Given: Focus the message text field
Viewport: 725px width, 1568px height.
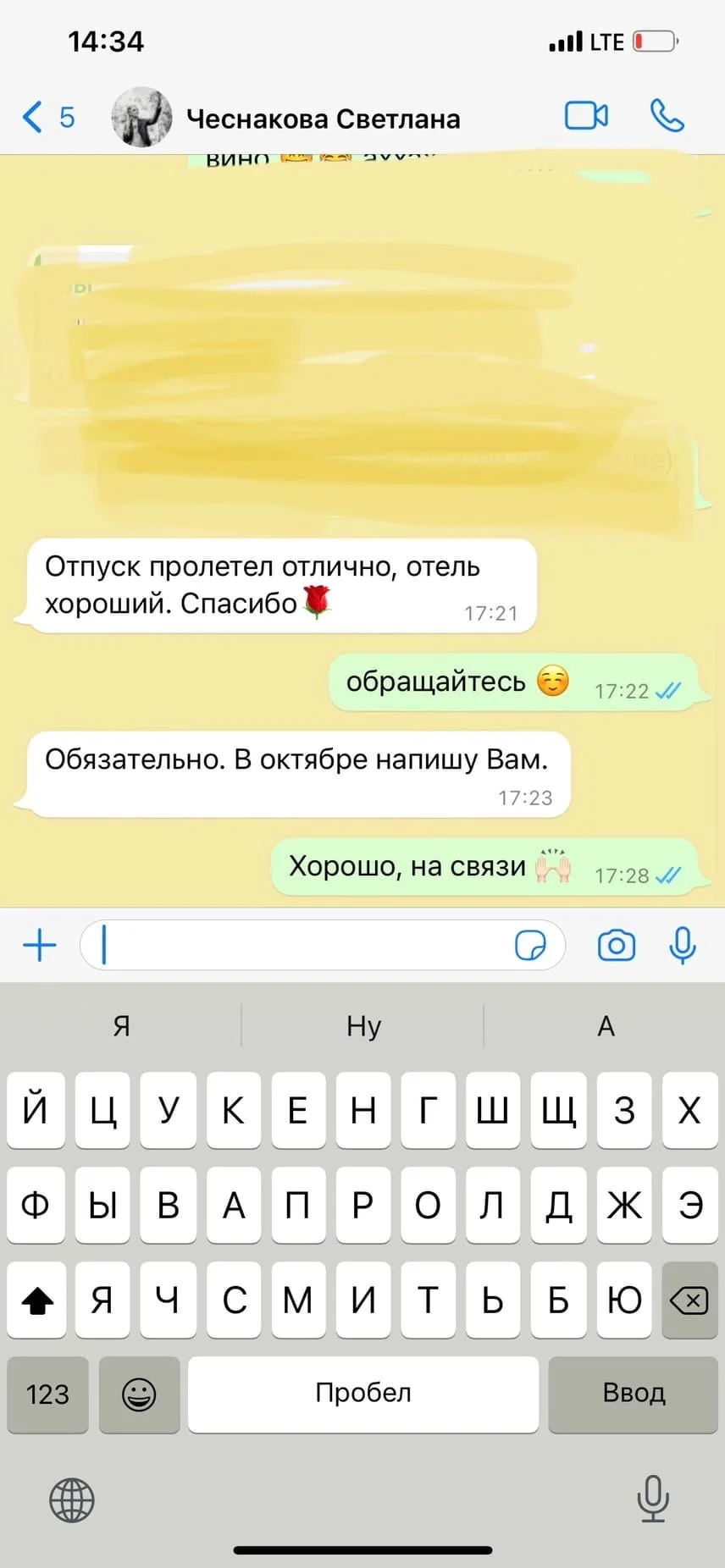Looking at the screenshot, I should [x=296, y=945].
